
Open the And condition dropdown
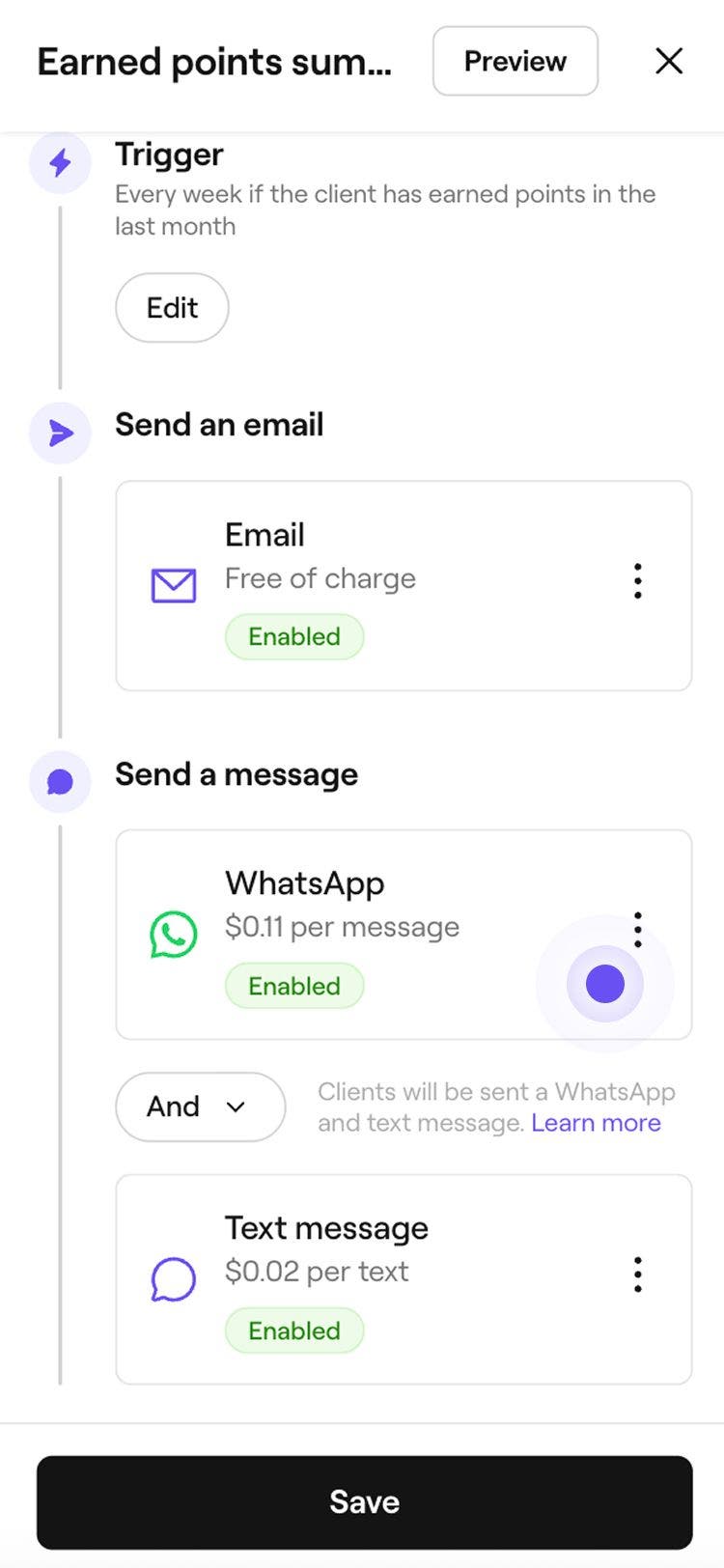[x=200, y=1106]
